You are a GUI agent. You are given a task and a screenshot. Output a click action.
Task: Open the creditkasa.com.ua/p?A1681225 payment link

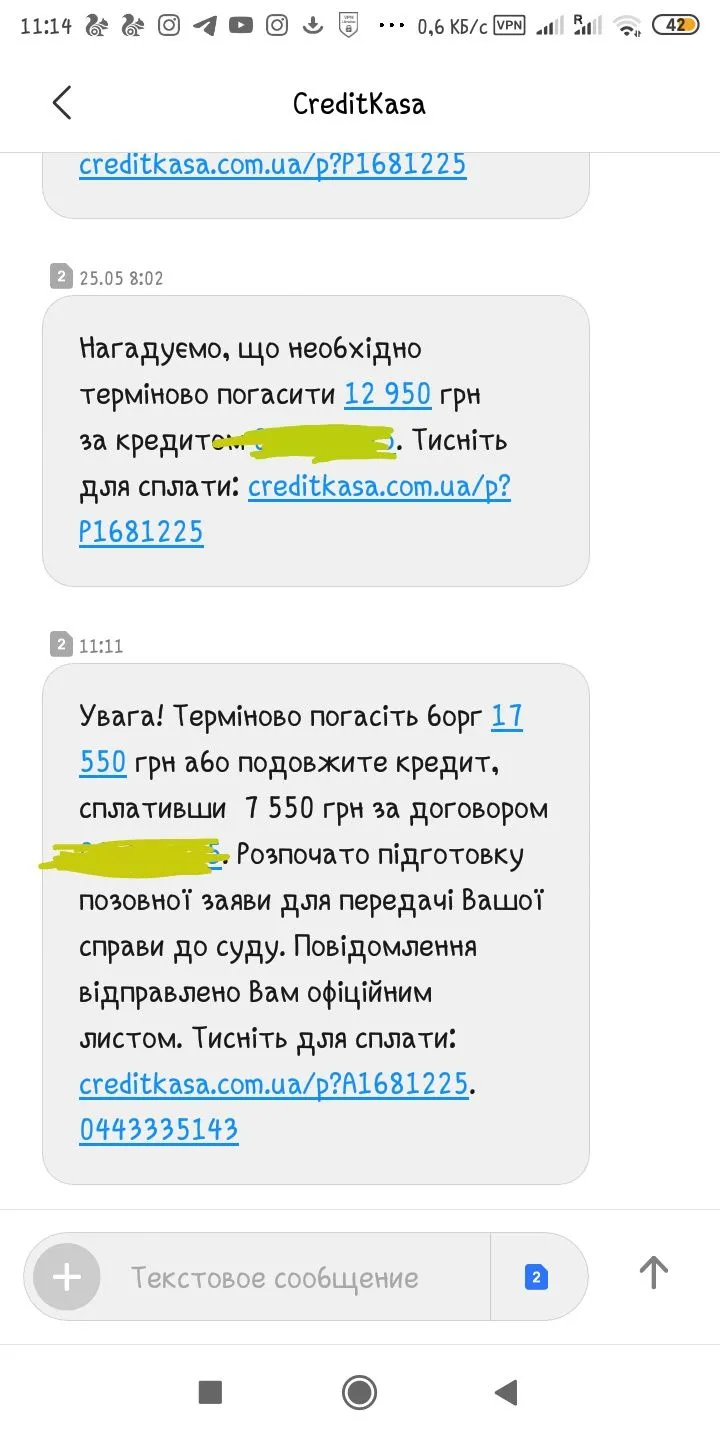(x=273, y=1084)
